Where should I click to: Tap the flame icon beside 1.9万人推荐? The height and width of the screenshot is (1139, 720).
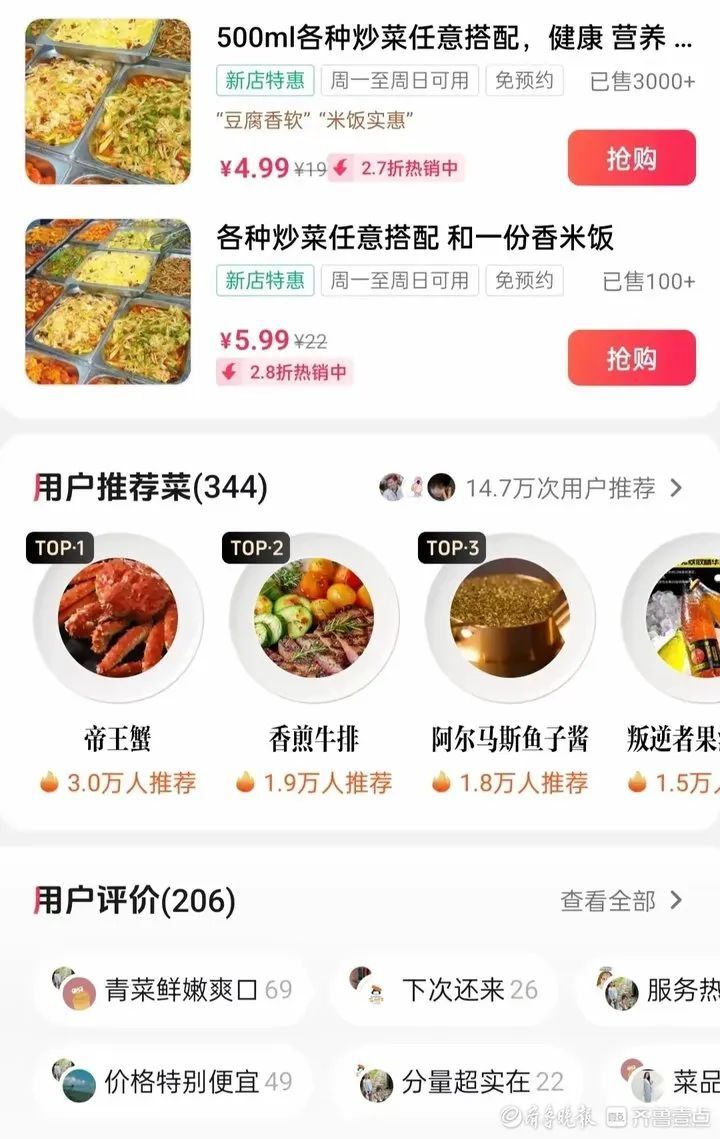243,782
